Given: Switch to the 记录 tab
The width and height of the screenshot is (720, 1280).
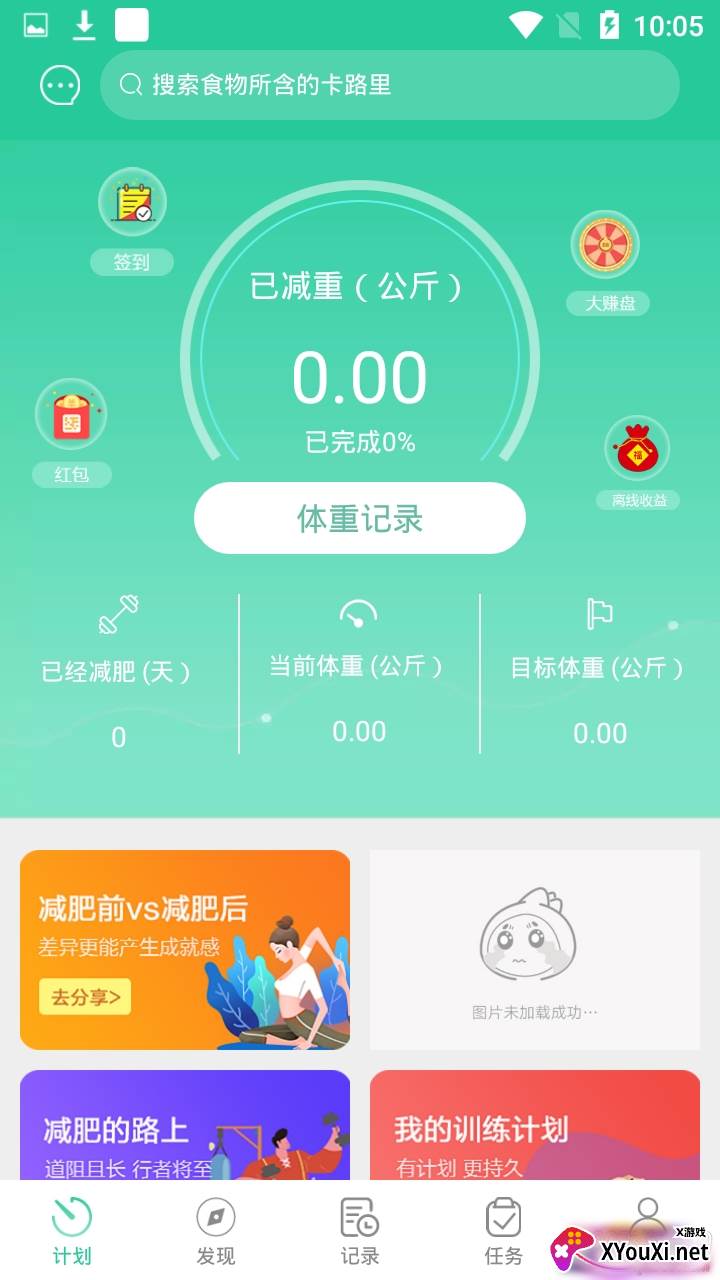Looking at the screenshot, I should [x=359, y=1232].
